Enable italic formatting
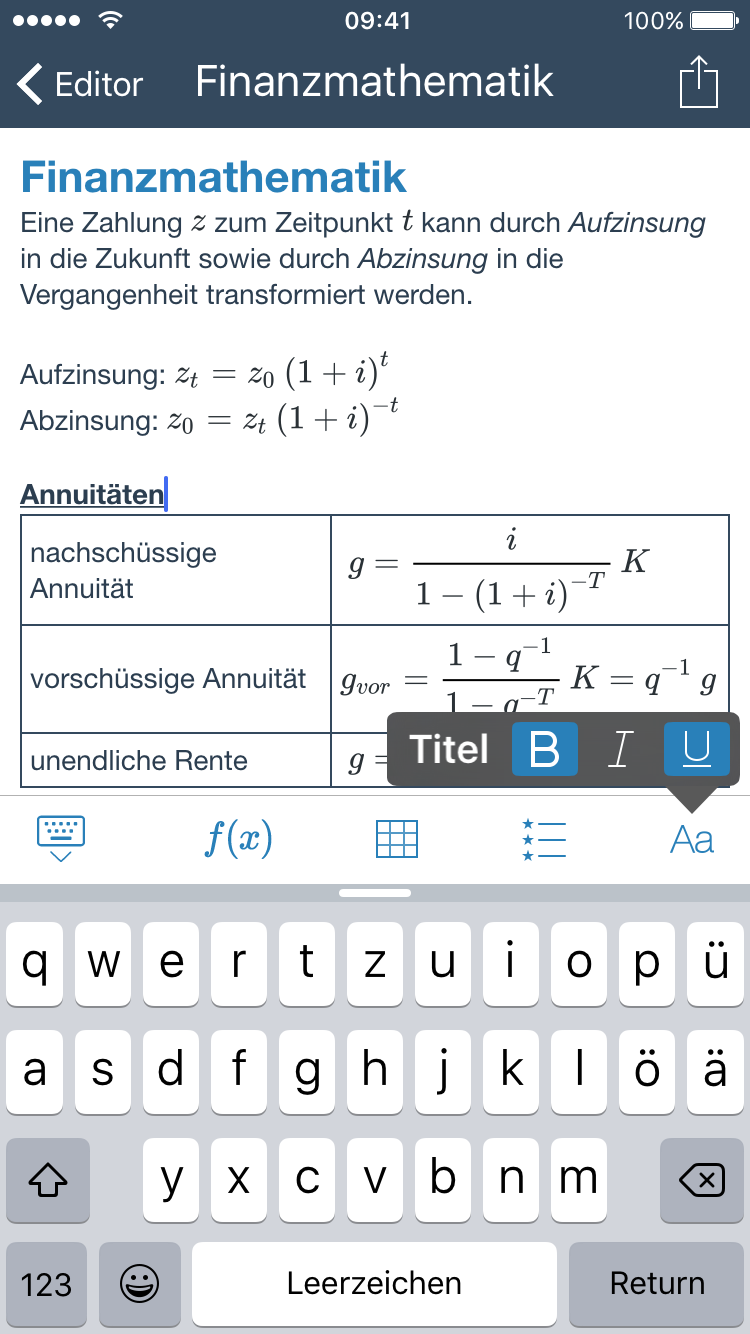Image resolution: width=750 pixels, height=1334 pixels. [620, 749]
